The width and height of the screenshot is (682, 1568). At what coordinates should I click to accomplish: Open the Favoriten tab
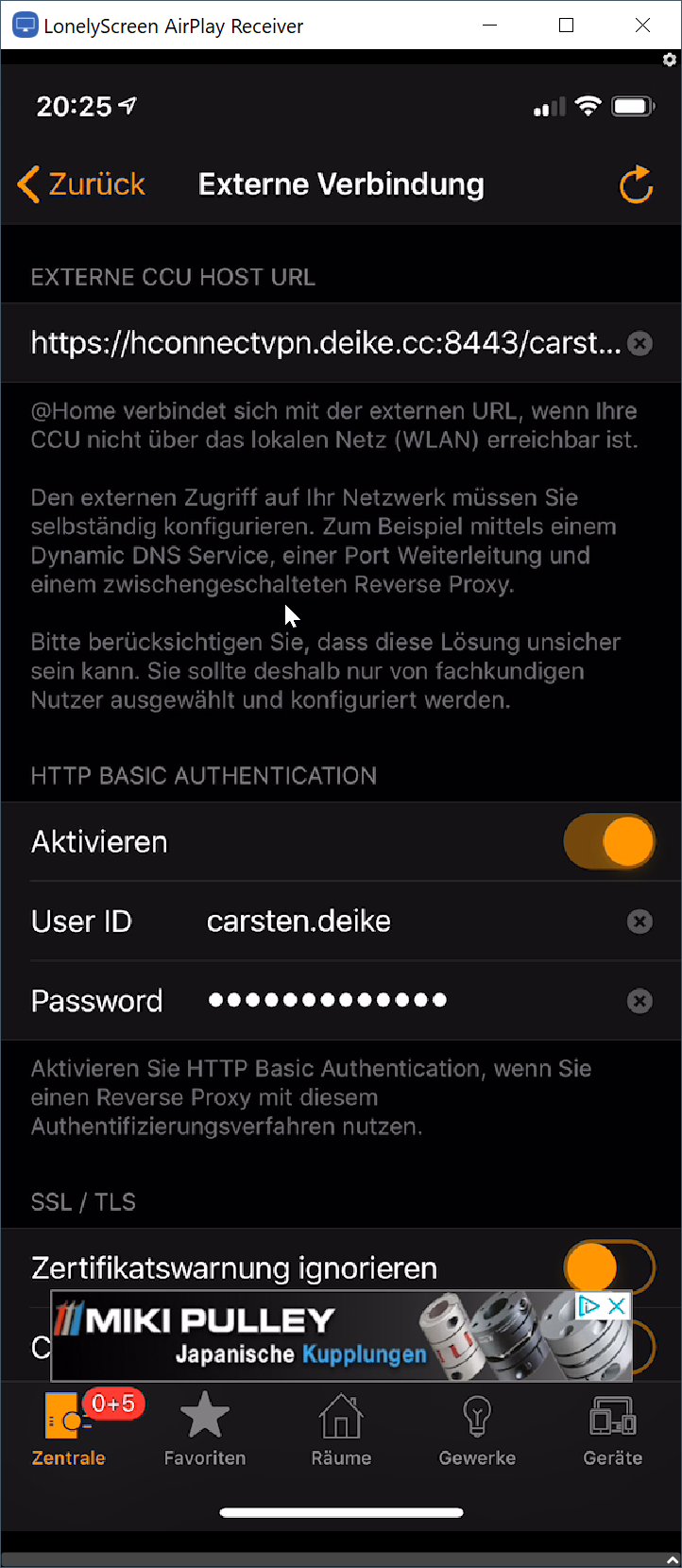tap(204, 1429)
